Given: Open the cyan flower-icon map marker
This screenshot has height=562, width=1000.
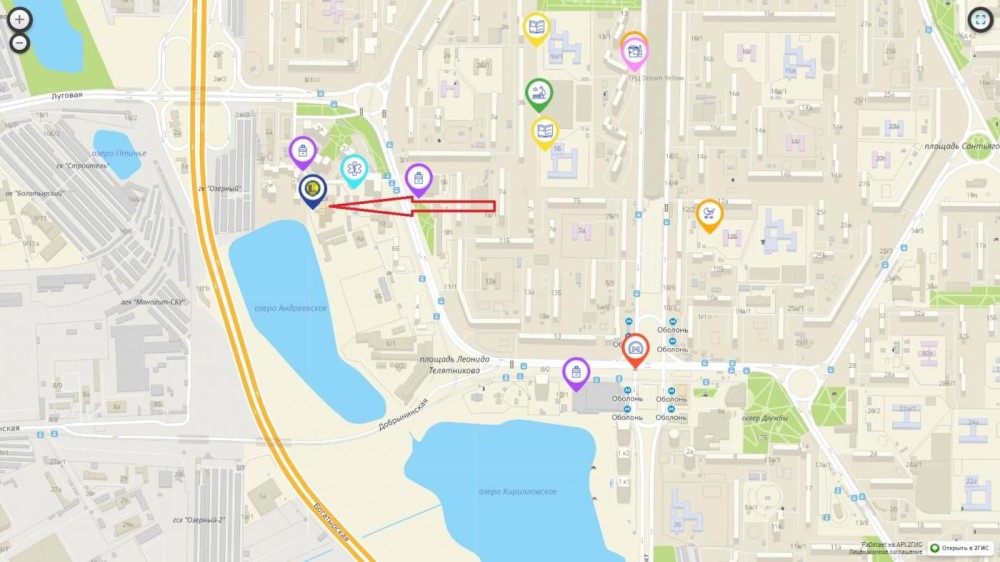Looking at the screenshot, I should pos(353,169).
